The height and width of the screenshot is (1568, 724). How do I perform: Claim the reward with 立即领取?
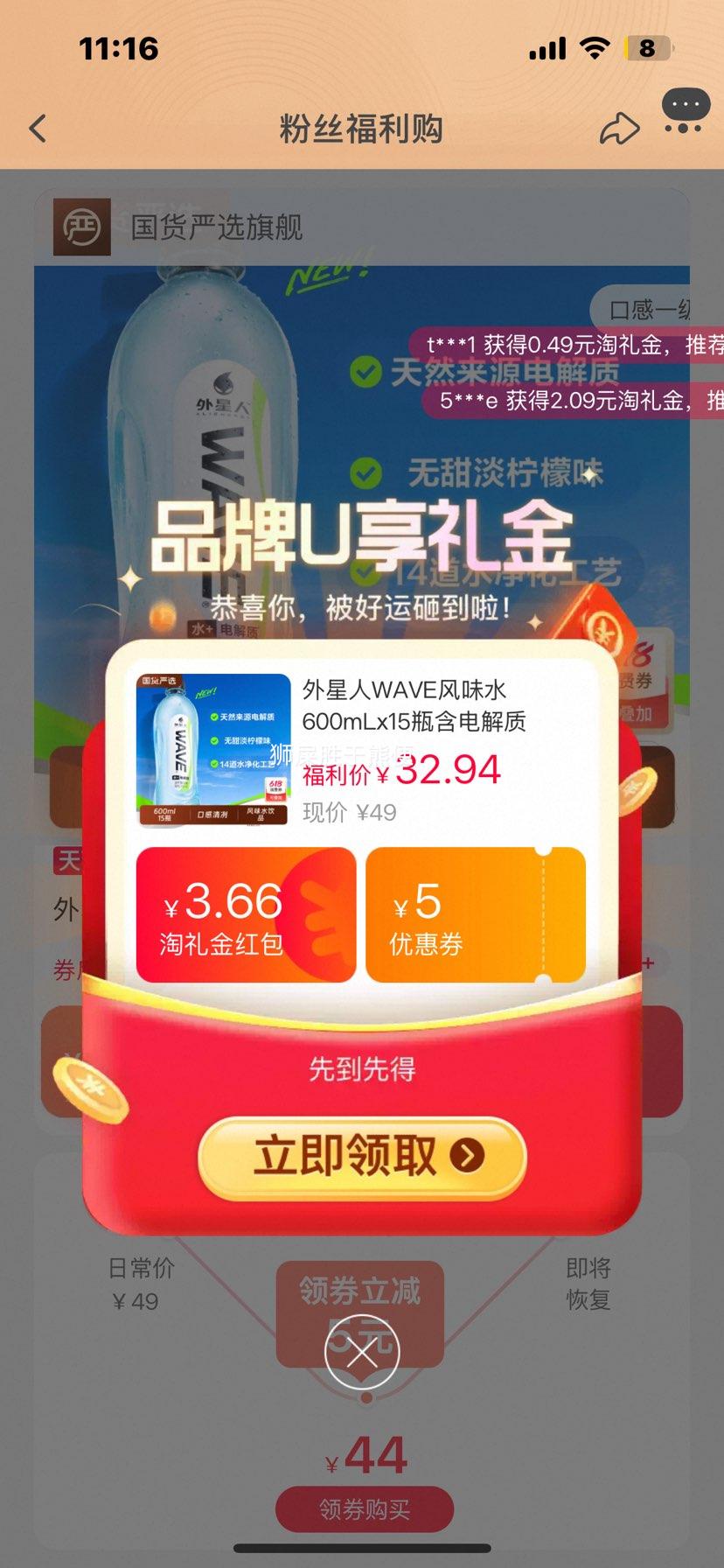[362, 1156]
